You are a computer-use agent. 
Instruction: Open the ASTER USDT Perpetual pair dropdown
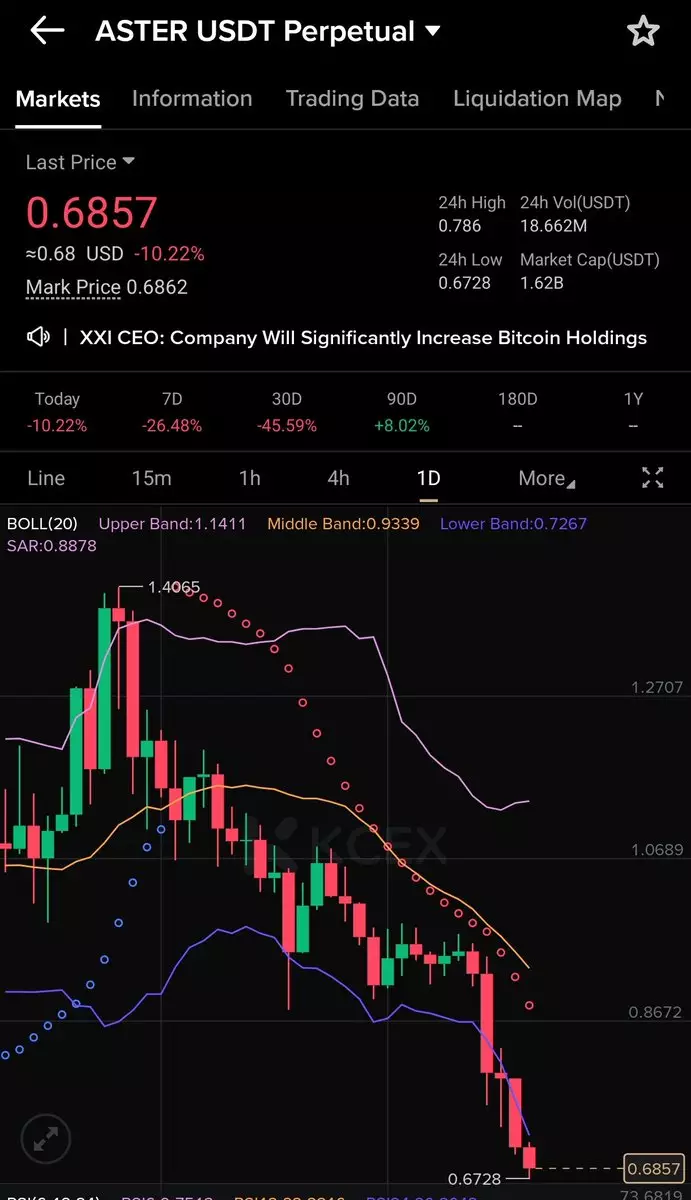coord(432,31)
